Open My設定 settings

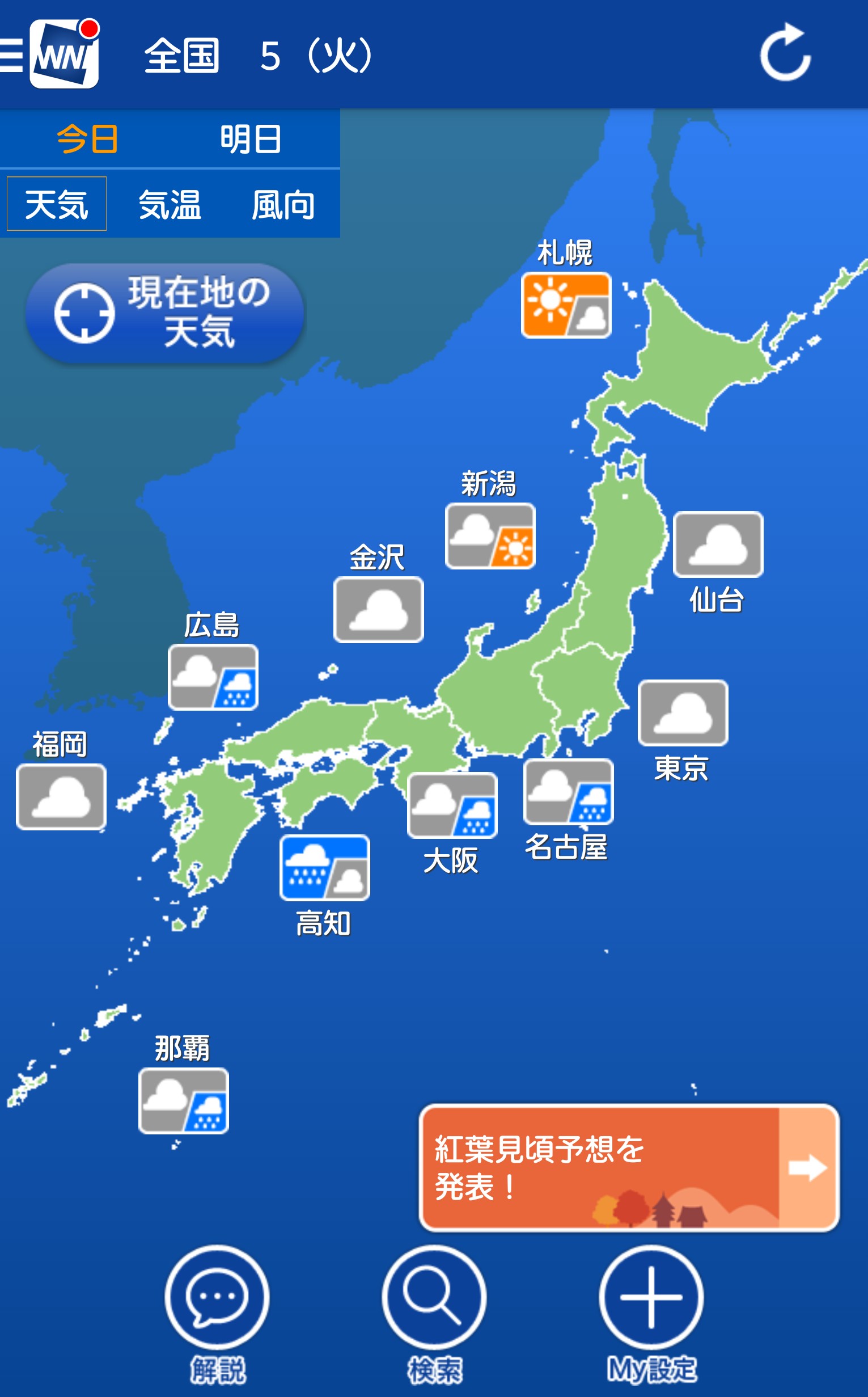(x=651, y=1298)
